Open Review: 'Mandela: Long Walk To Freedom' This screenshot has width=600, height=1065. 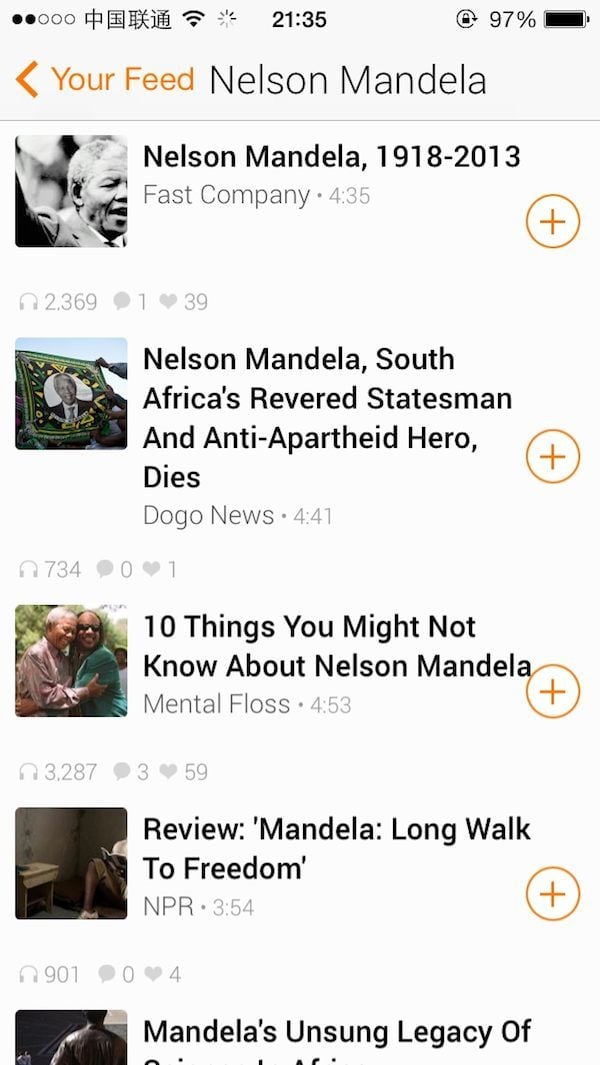tap(336, 848)
